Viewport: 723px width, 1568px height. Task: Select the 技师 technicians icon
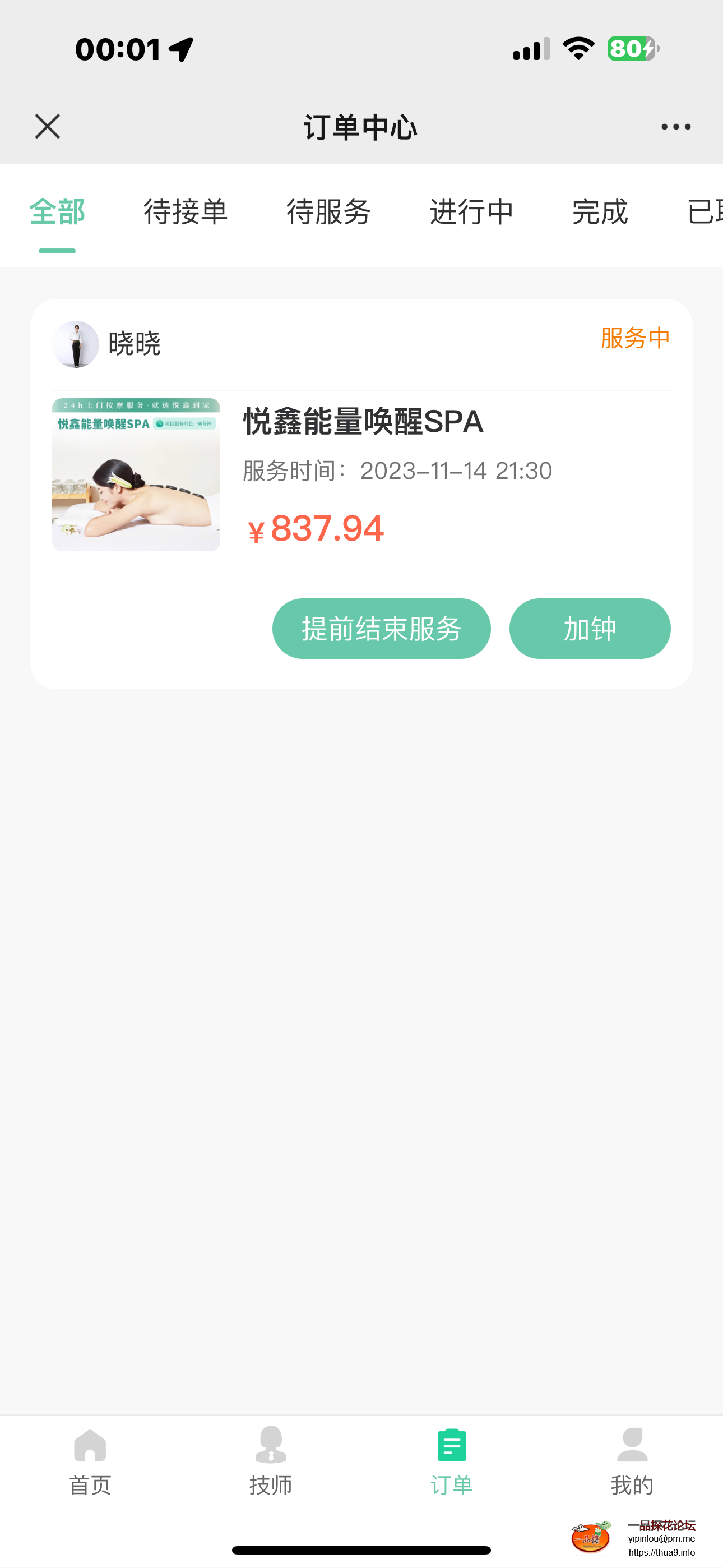coord(271,1461)
